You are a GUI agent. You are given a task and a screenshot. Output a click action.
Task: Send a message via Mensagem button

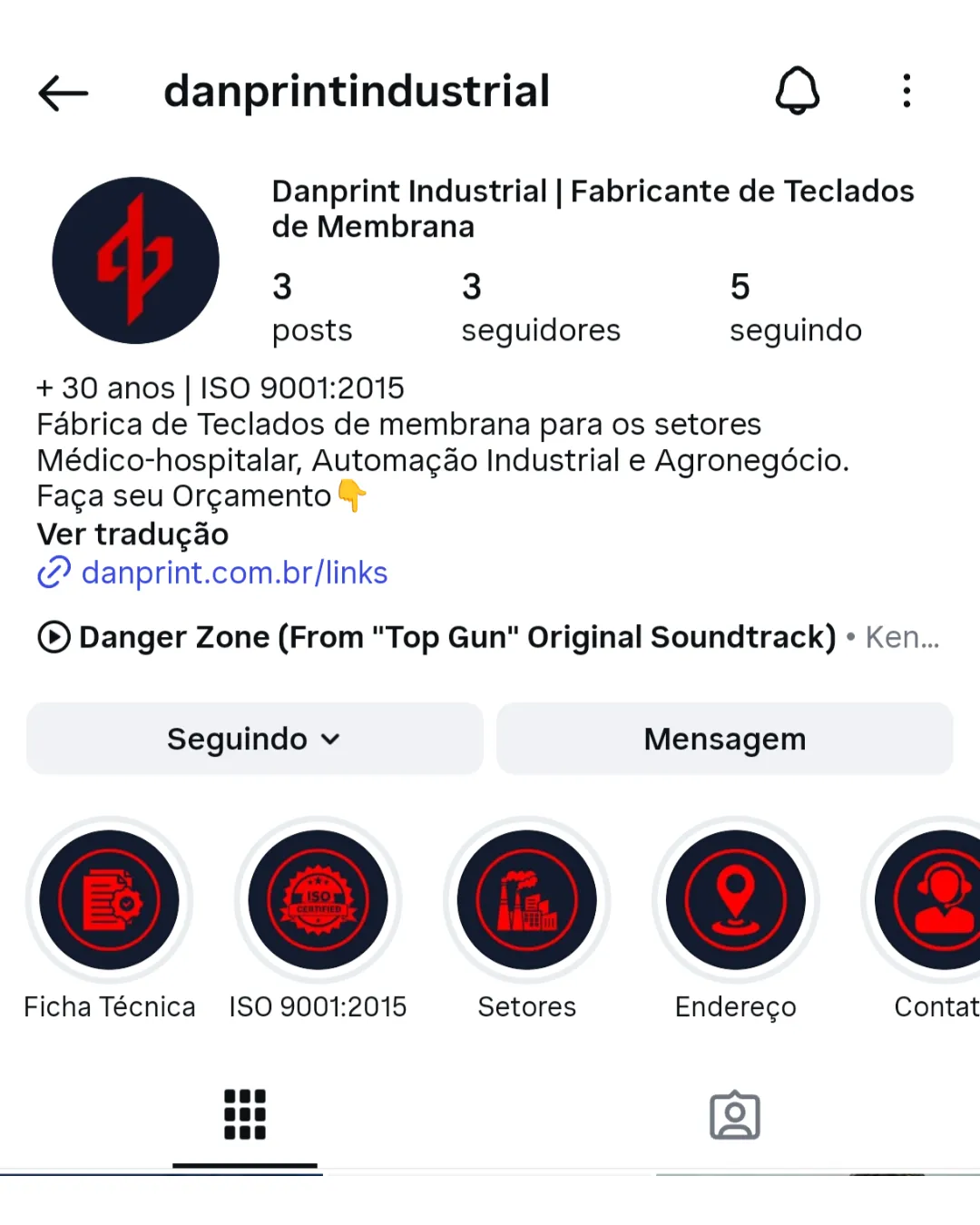[724, 739]
